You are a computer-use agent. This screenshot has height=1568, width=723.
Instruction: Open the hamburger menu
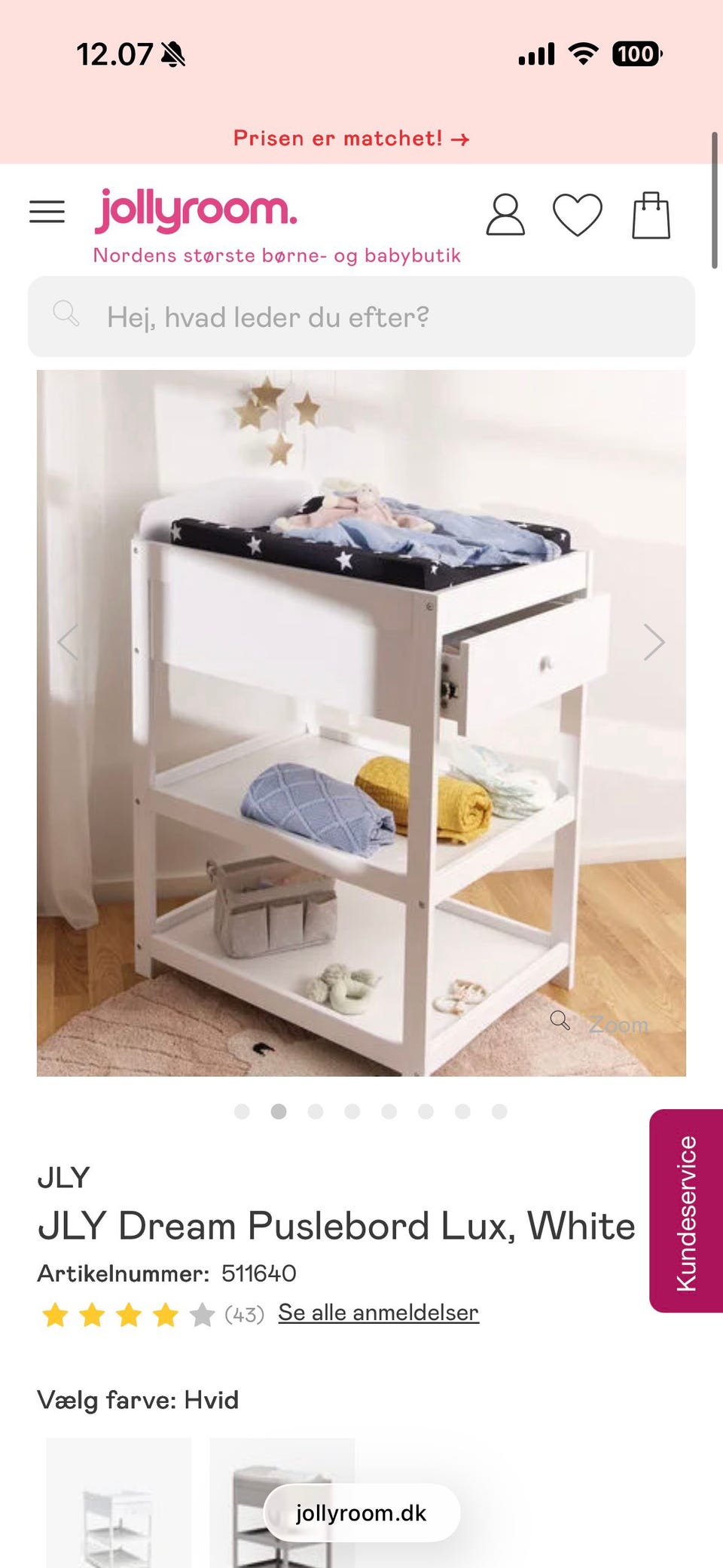click(47, 212)
